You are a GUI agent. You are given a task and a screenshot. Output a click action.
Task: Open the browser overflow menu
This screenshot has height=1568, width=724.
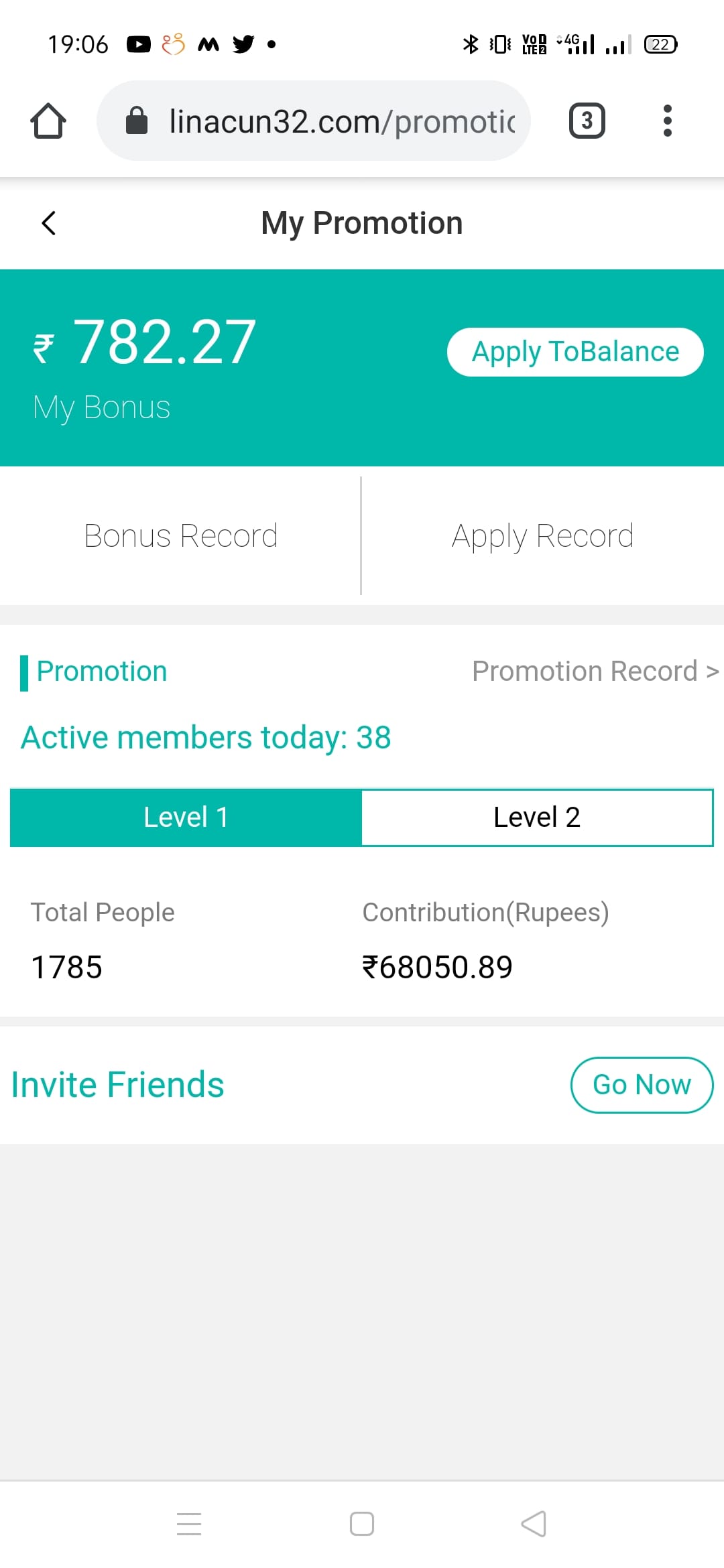(x=667, y=121)
